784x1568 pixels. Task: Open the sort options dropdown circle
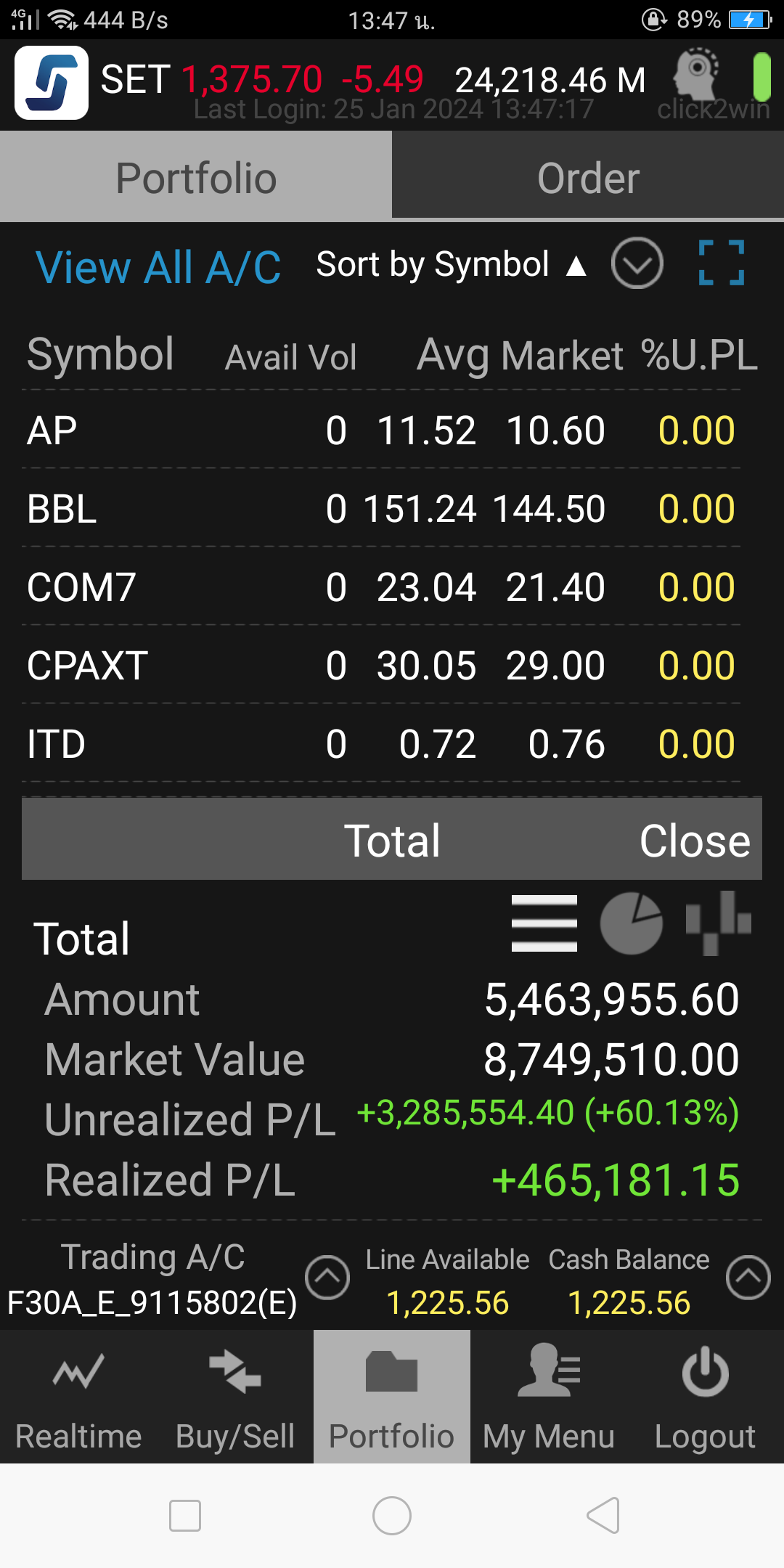pos(637,263)
